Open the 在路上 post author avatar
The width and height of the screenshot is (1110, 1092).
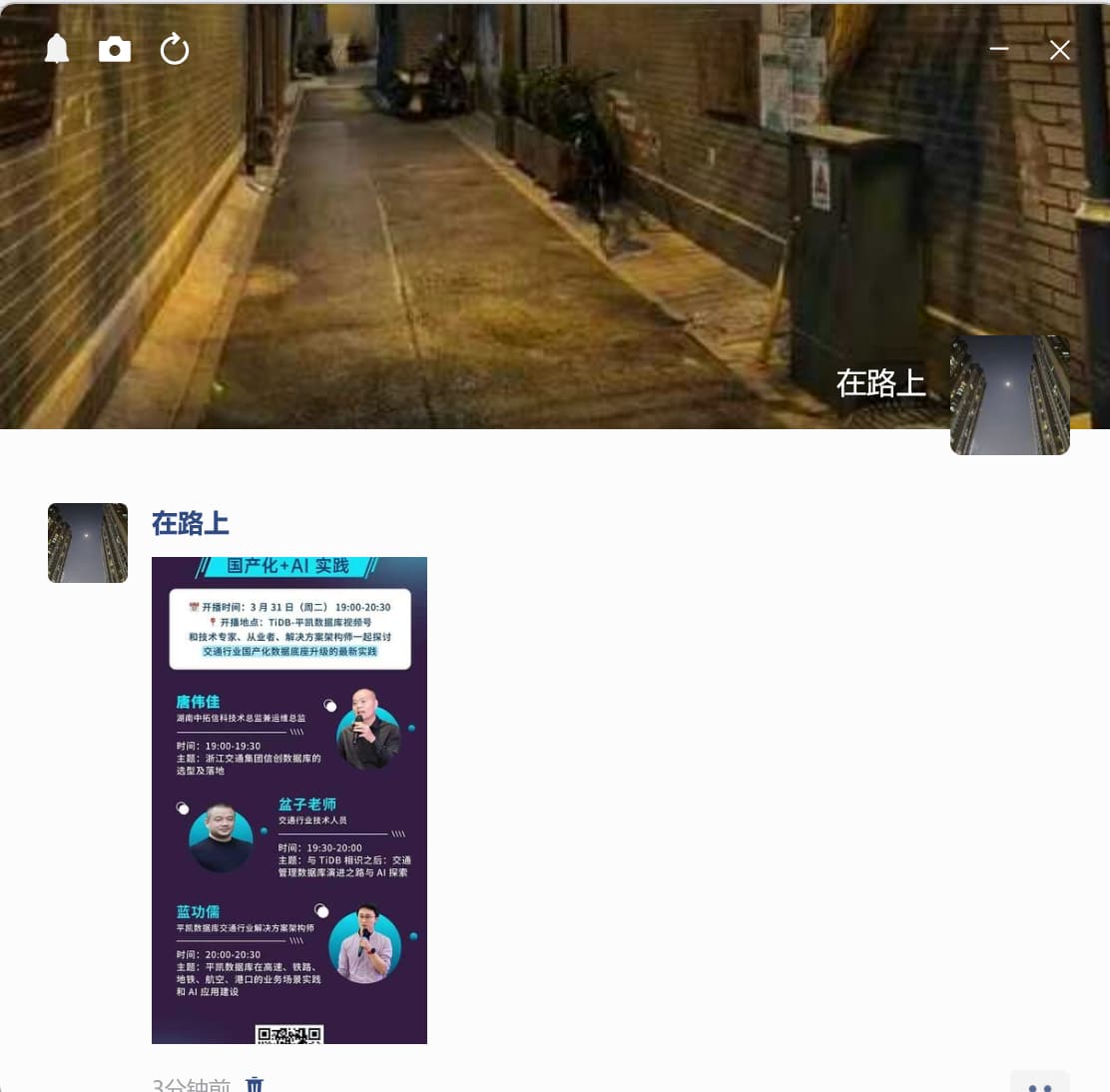tap(88, 543)
